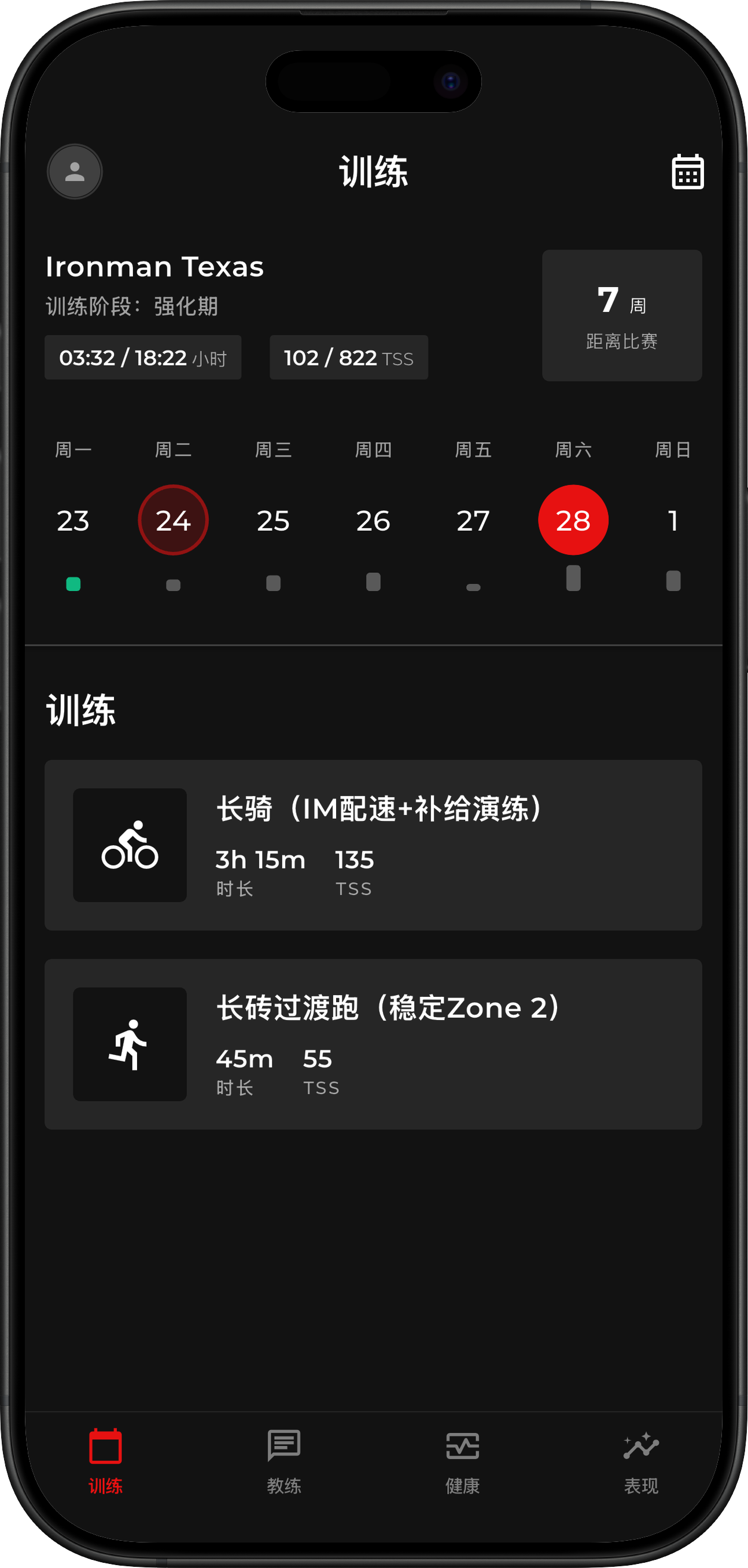The height and width of the screenshot is (1568, 748).
Task: Select Monday the 23rd
Action: coord(73,520)
